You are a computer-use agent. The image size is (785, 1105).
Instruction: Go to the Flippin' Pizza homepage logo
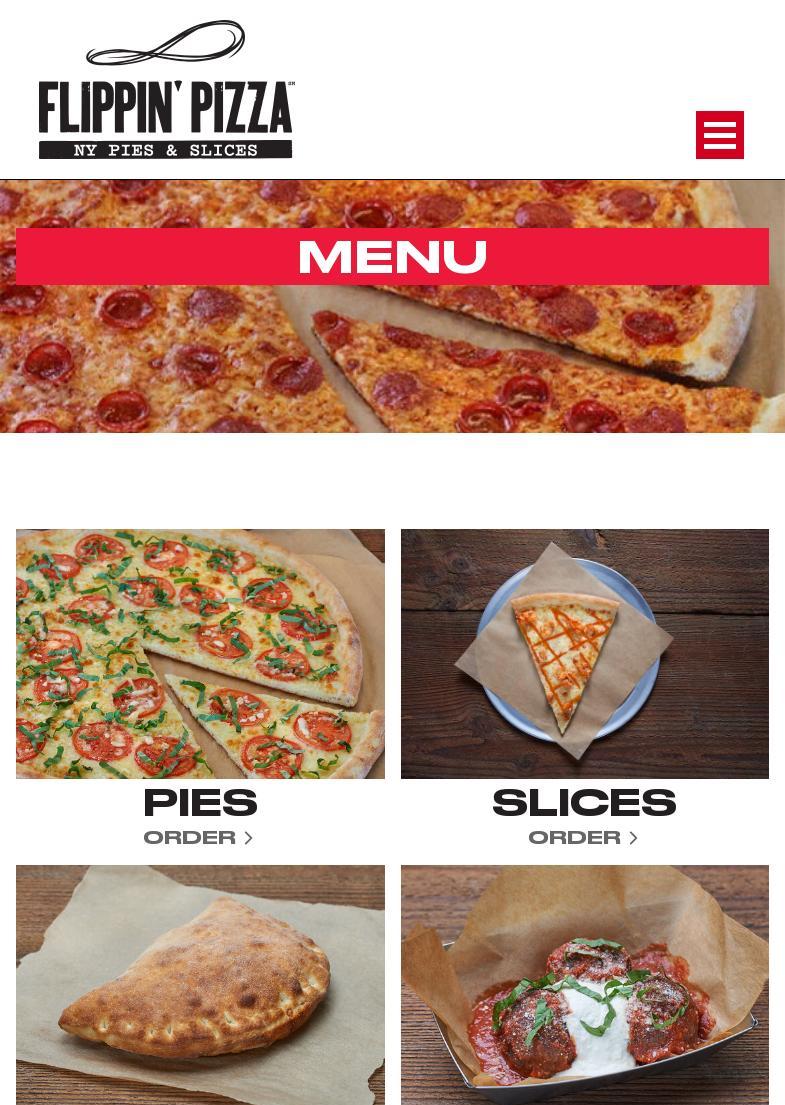coord(166,90)
